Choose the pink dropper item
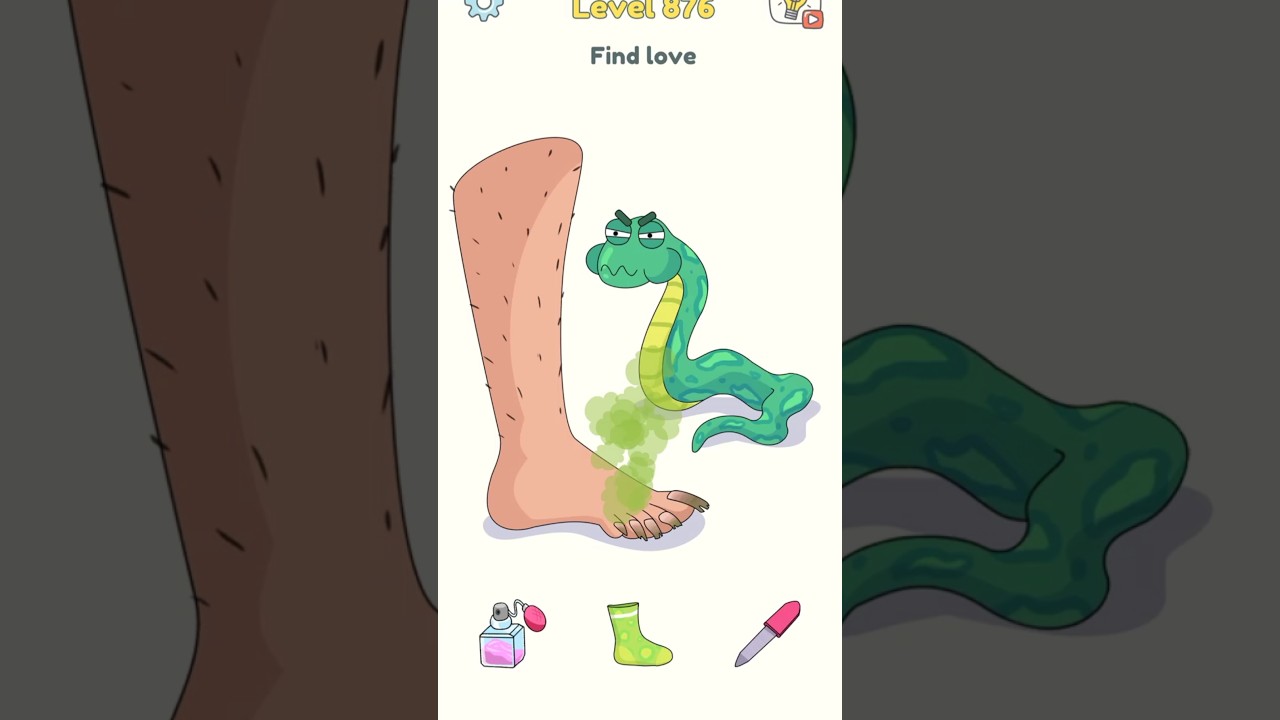 768,633
